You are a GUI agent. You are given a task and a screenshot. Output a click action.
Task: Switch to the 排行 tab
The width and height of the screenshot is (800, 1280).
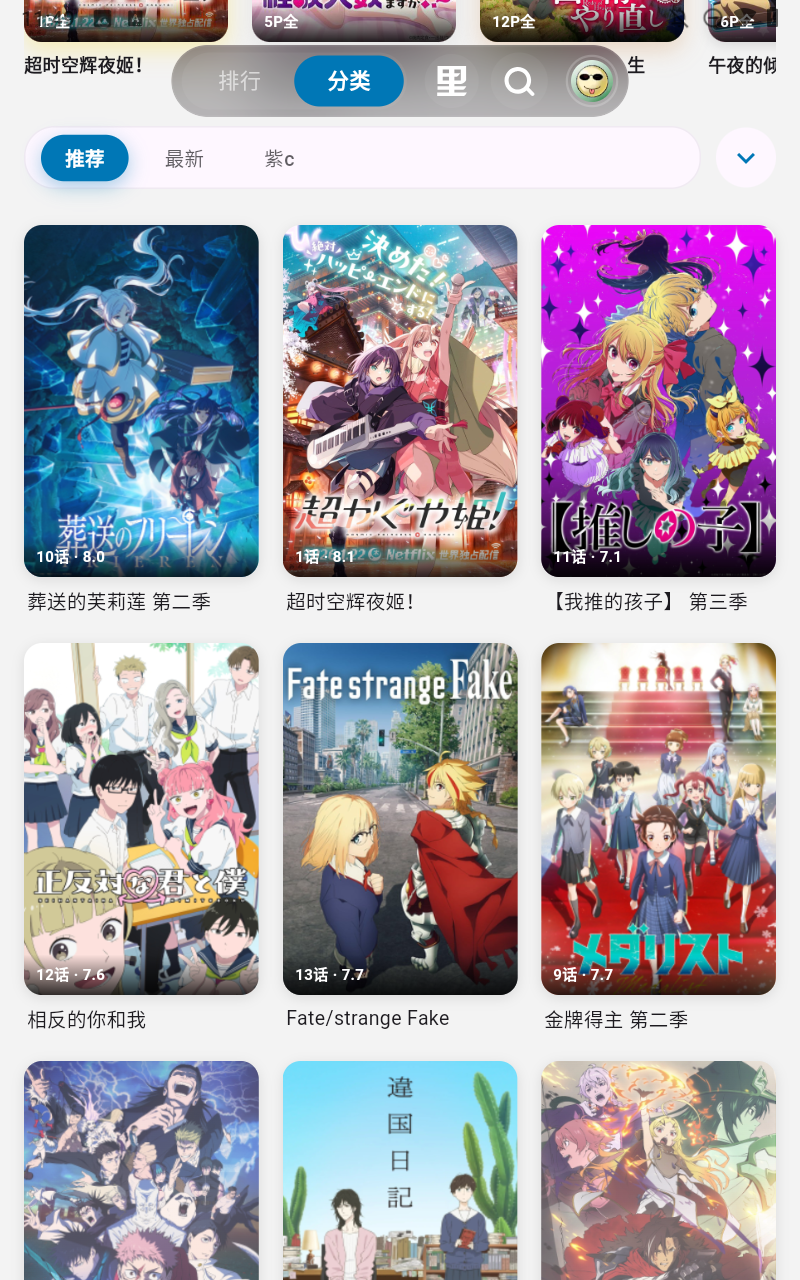click(240, 81)
